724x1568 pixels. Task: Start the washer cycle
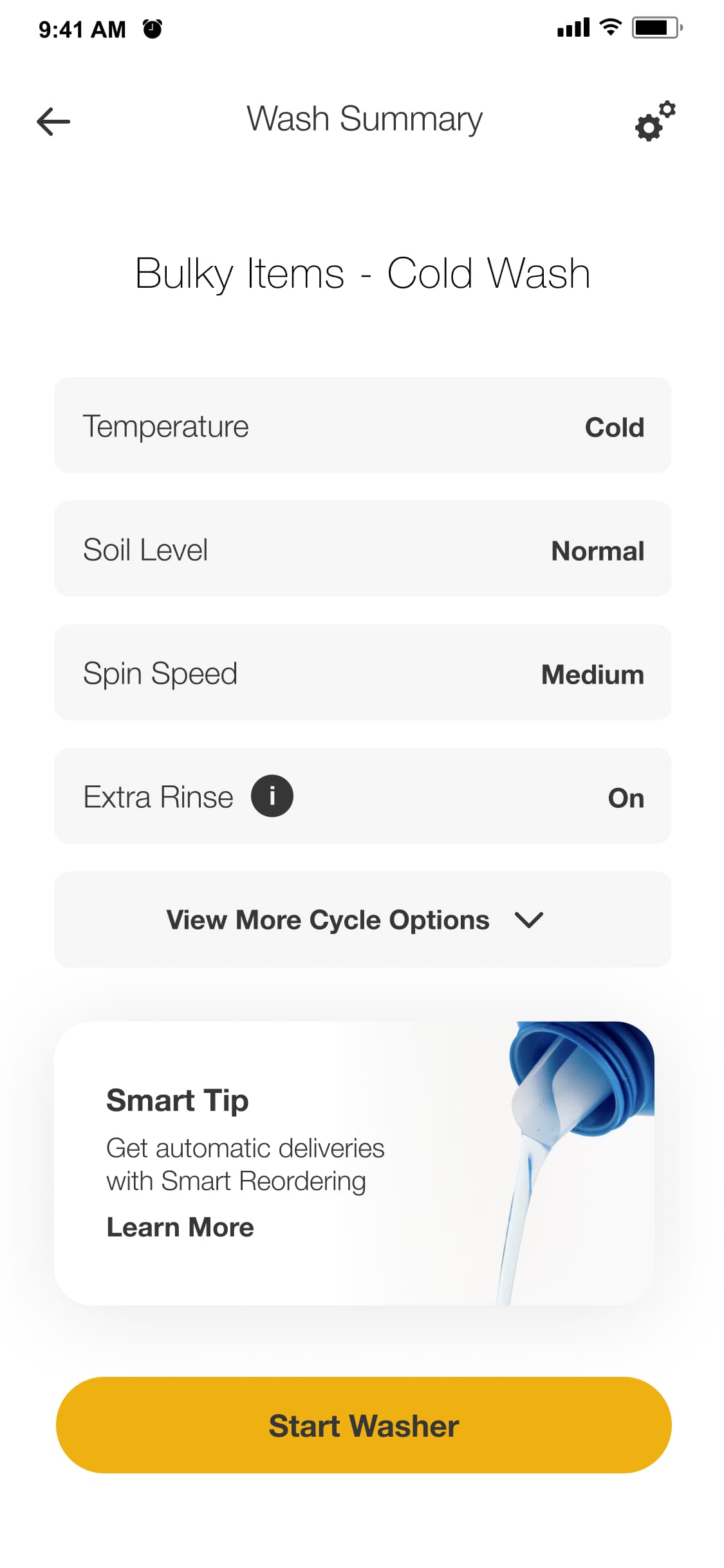[x=364, y=1425]
